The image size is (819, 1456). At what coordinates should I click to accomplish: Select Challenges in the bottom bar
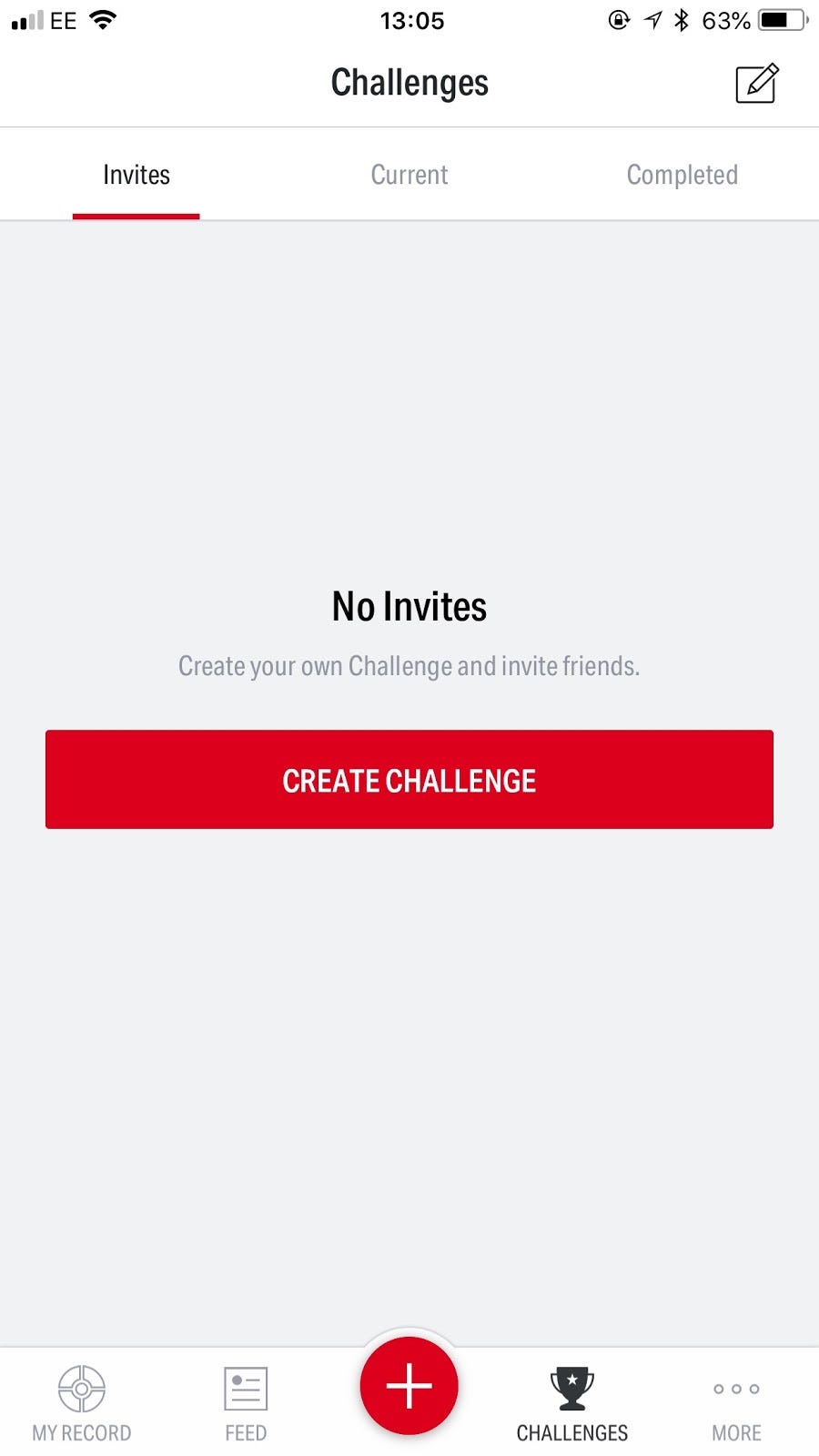click(572, 1403)
